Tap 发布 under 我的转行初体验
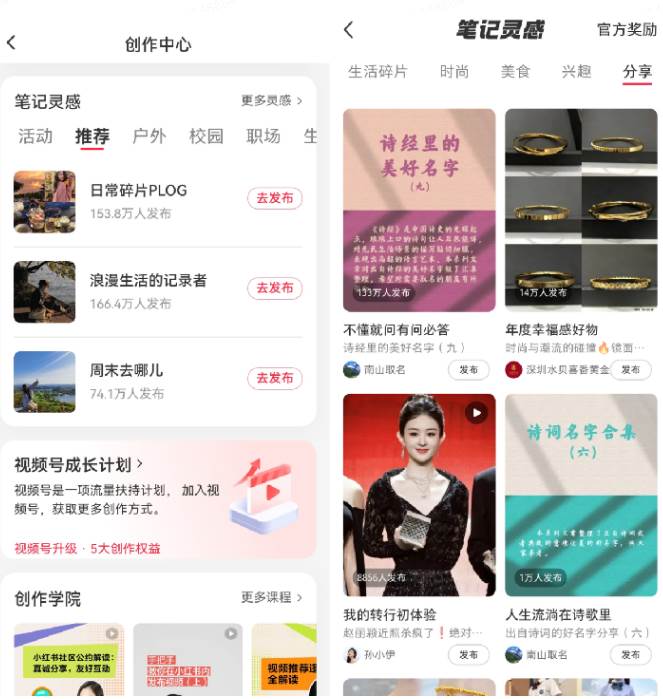This screenshot has height=699, width=663. (468, 655)
